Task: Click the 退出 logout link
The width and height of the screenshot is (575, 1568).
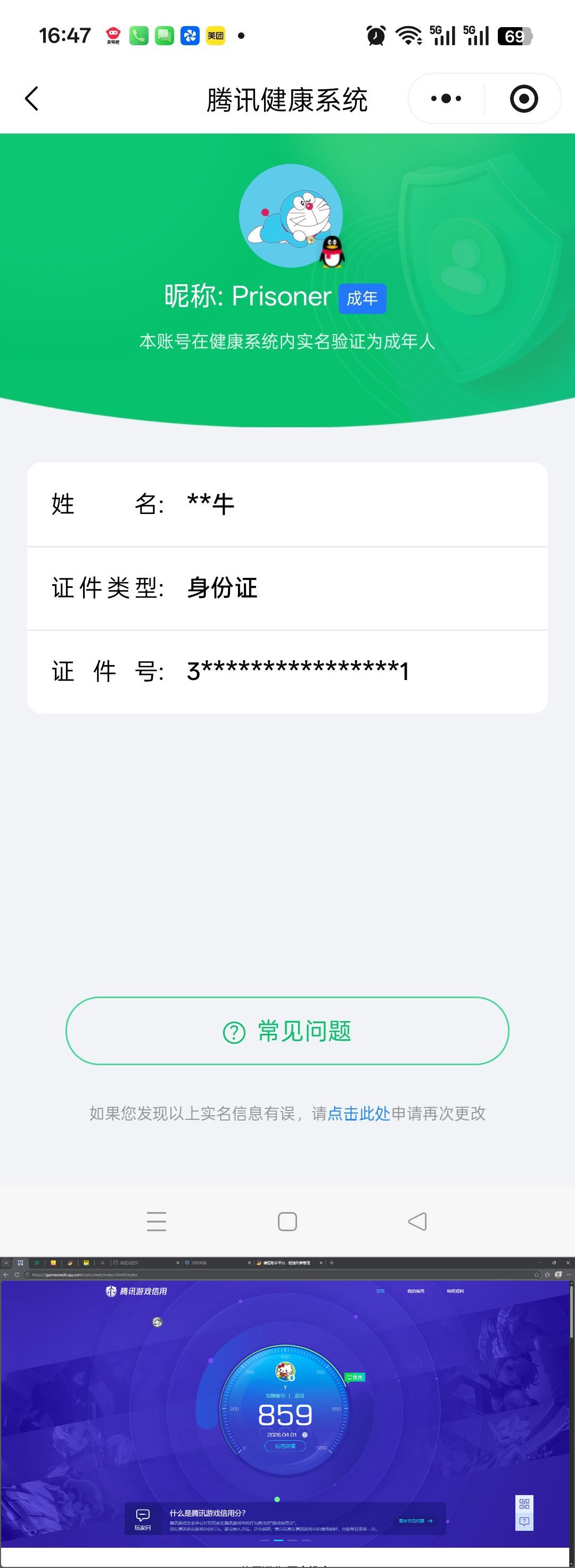Action: pyautogui.click(x=301, y=1395)
